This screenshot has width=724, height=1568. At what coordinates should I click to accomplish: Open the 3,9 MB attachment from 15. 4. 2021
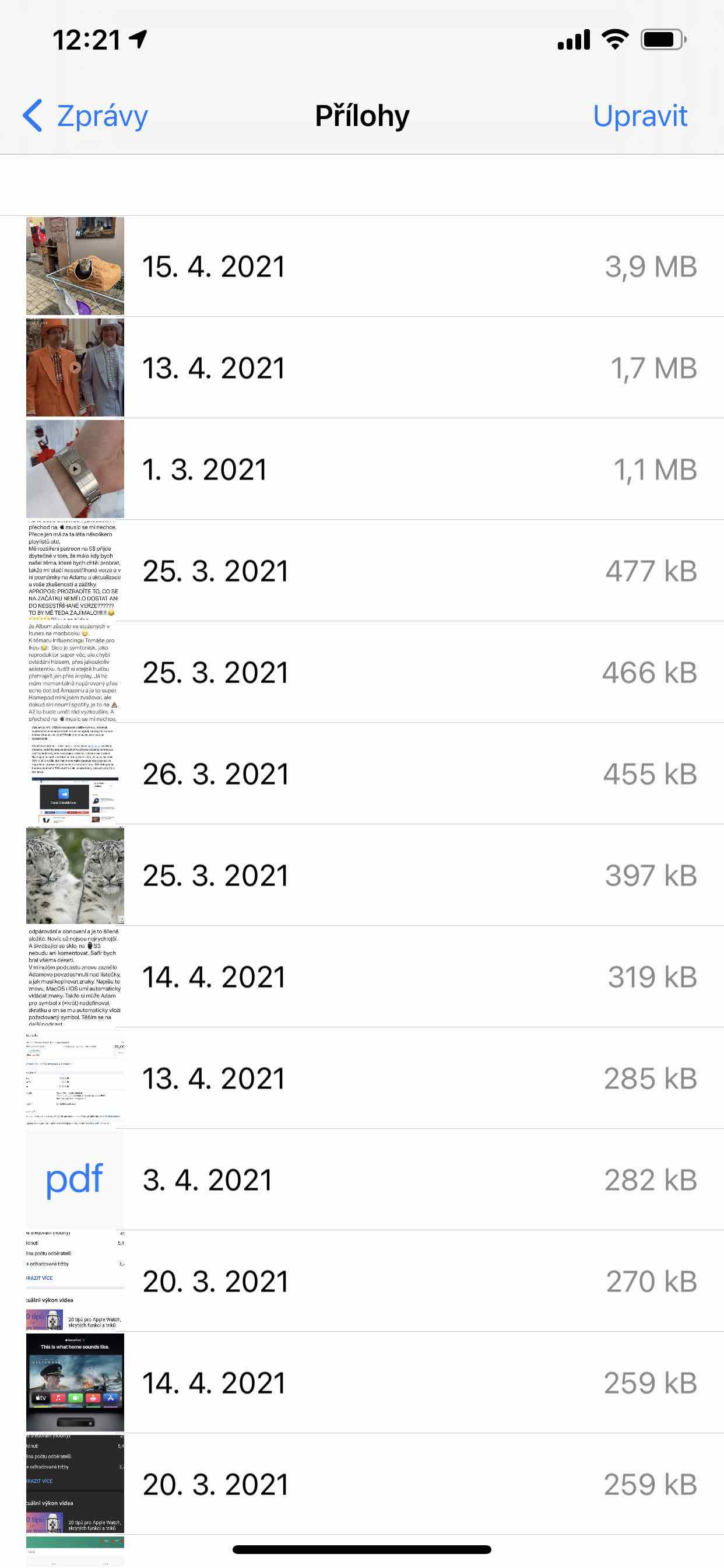pos(365,266)
